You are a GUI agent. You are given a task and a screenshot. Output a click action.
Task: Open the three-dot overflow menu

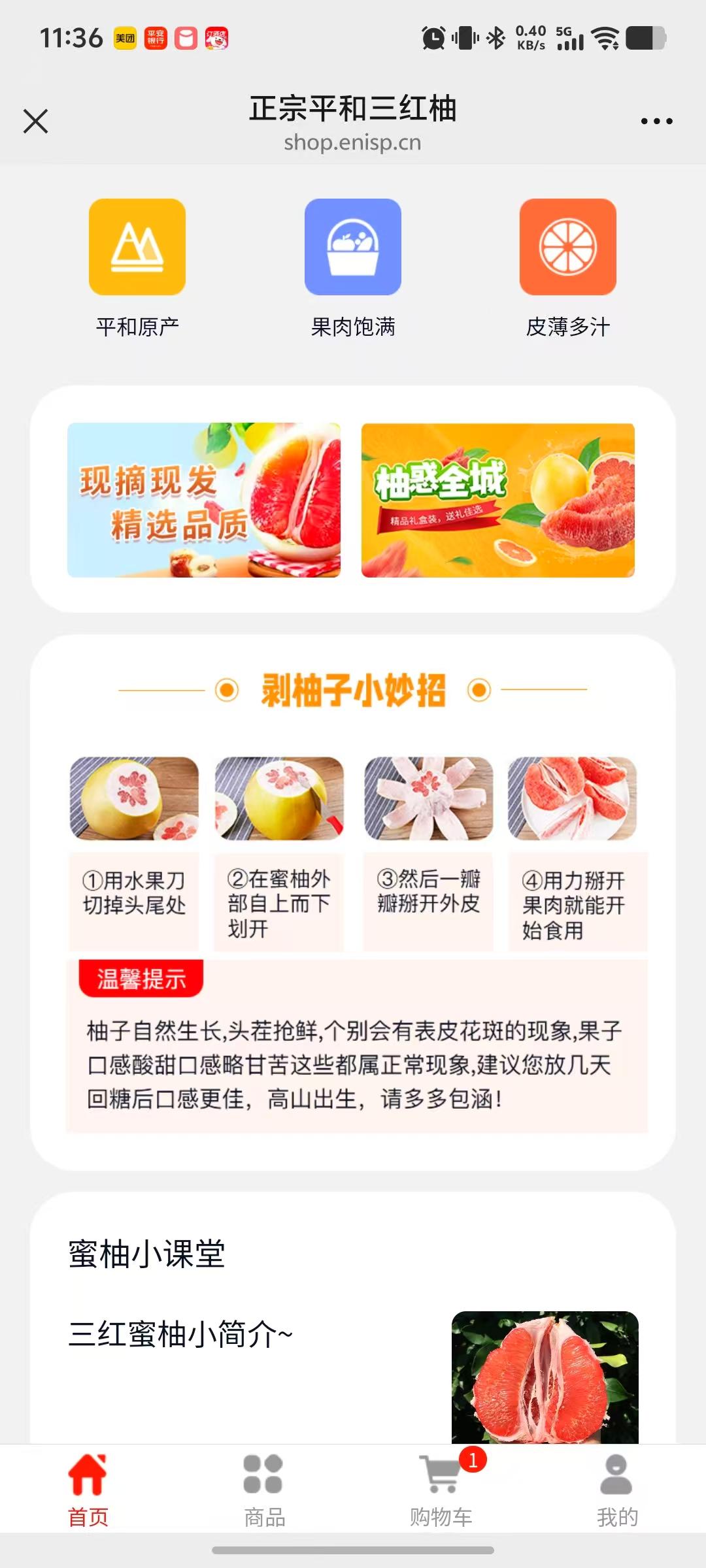point(656,122)
